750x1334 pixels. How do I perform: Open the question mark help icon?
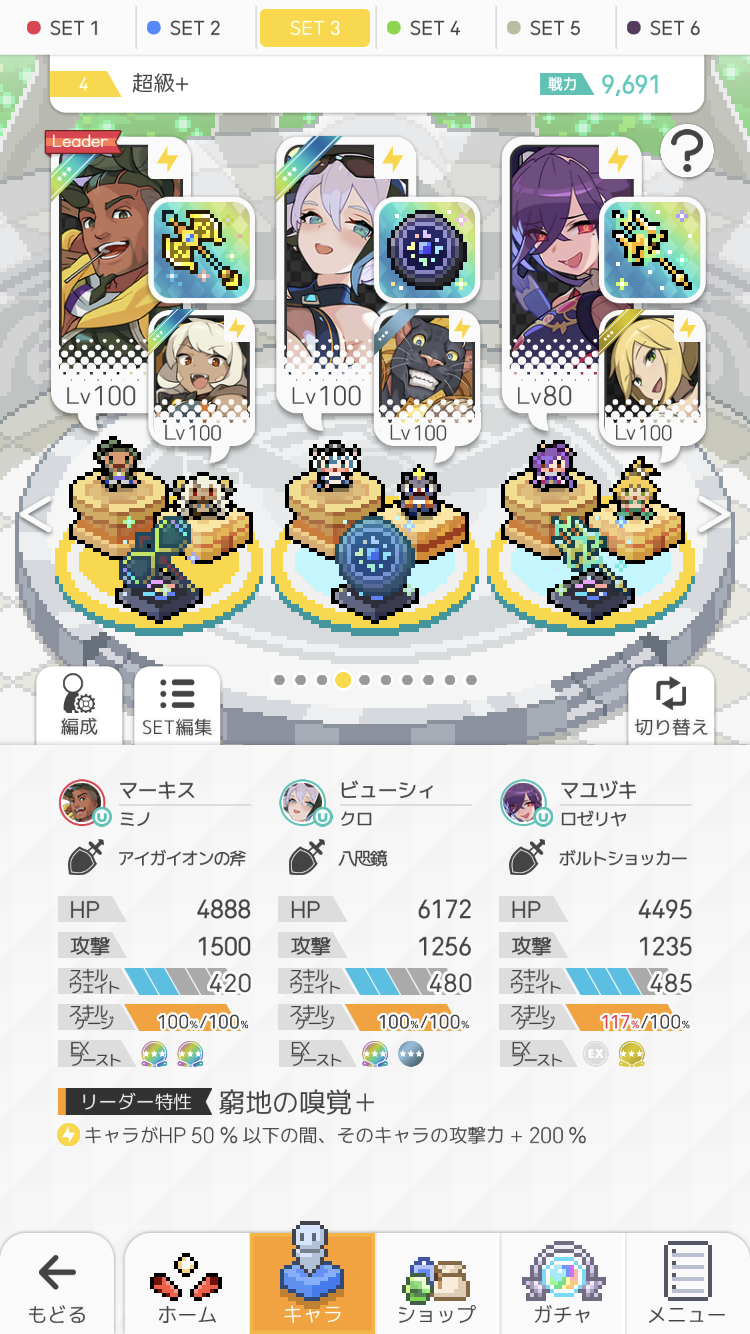click(687, 152)
